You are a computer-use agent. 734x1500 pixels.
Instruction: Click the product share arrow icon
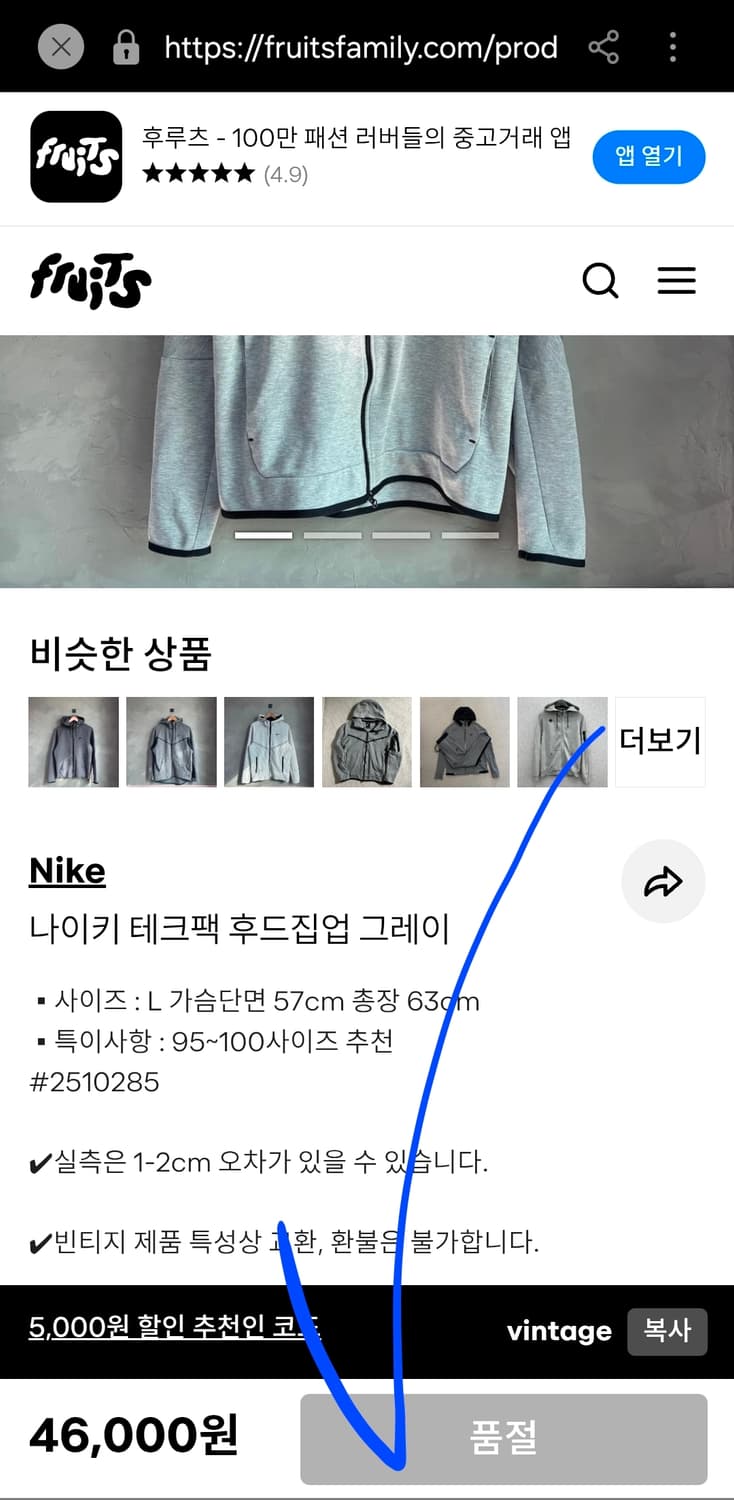tap(663, 881)
